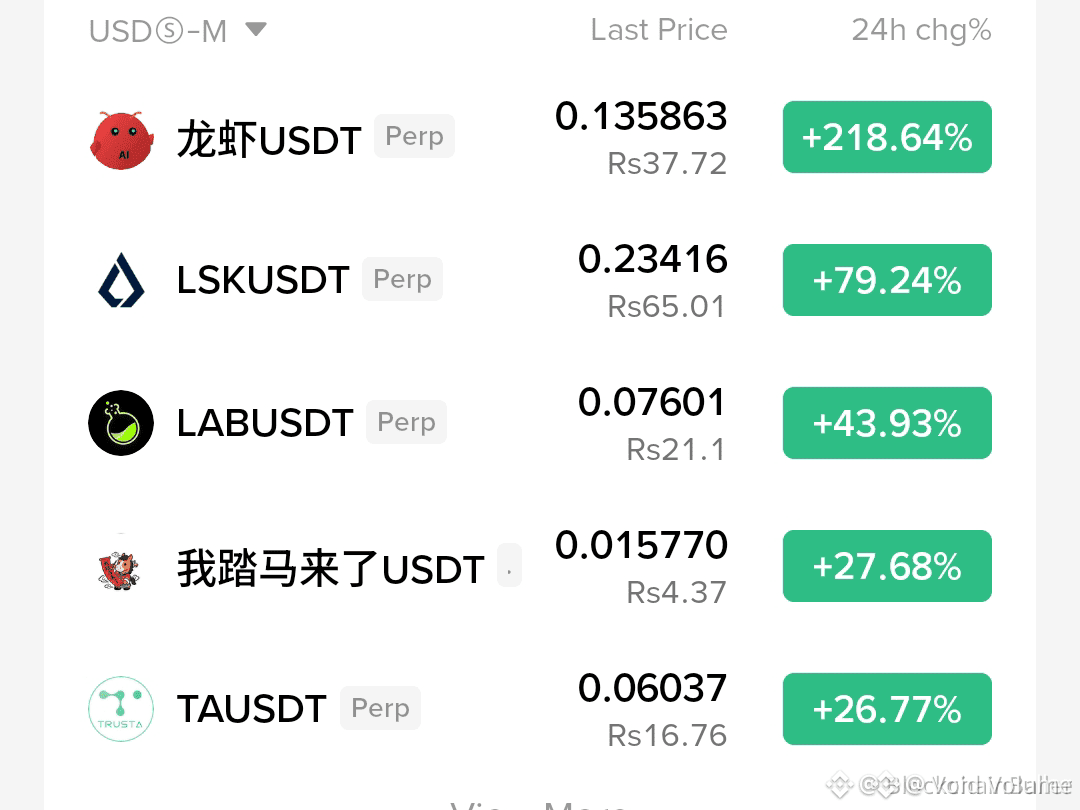The width and height of the screenshot is (1080, 810).
Task: Open the LSKUSDT perpetual contract
Action: (540, 280)
